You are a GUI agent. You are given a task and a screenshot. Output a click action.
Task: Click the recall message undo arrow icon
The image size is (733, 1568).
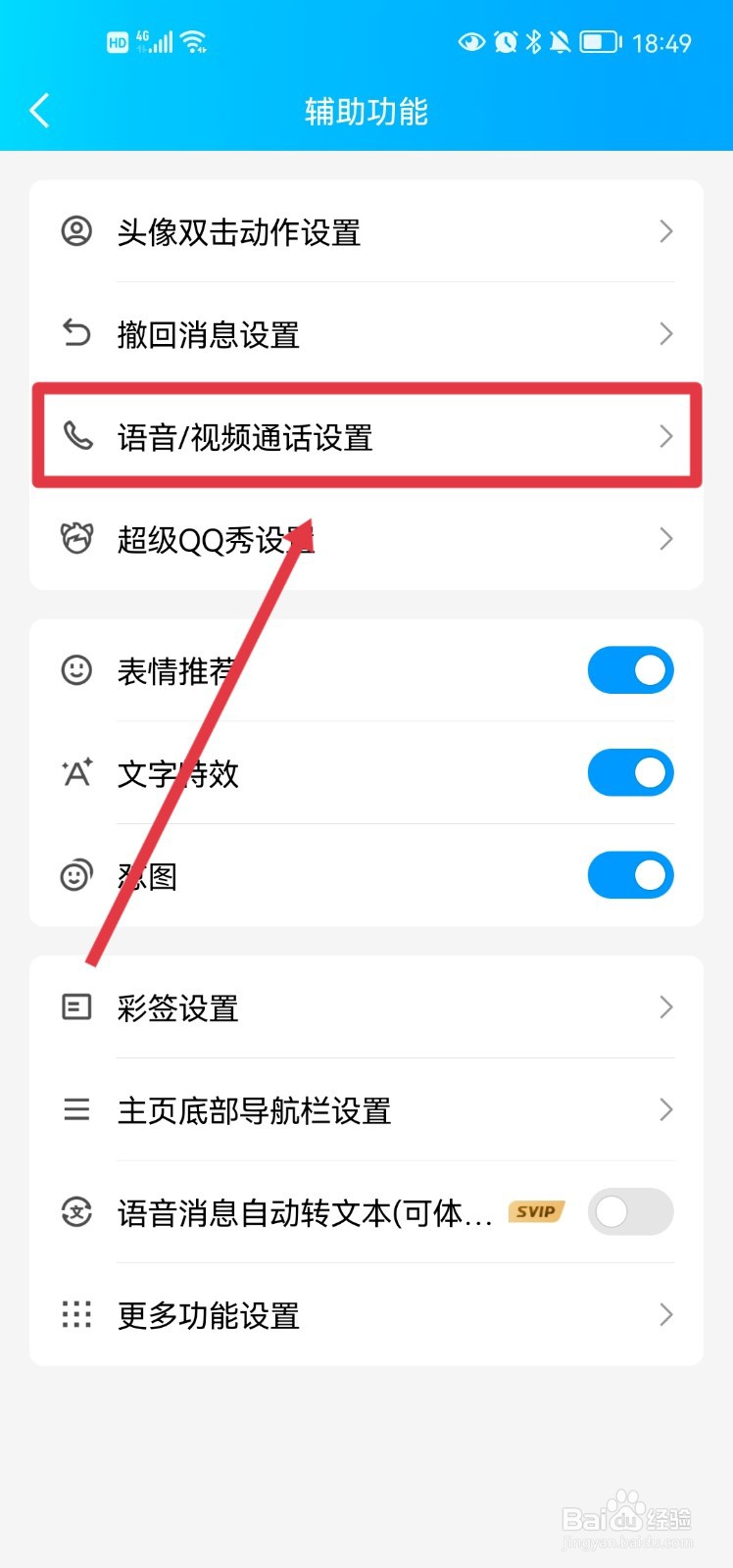[x=76, y=334]
